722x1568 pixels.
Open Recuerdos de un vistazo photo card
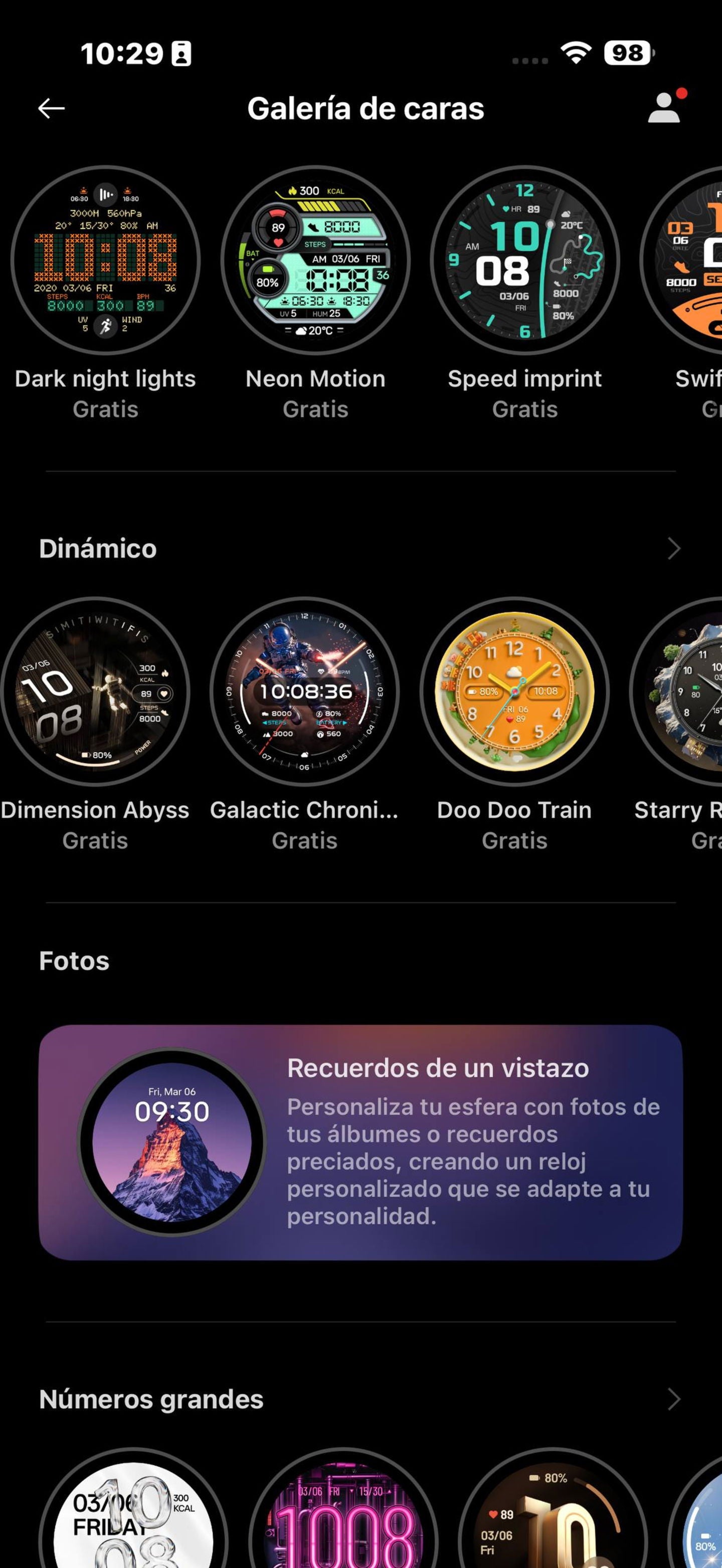coord(360,1143)
